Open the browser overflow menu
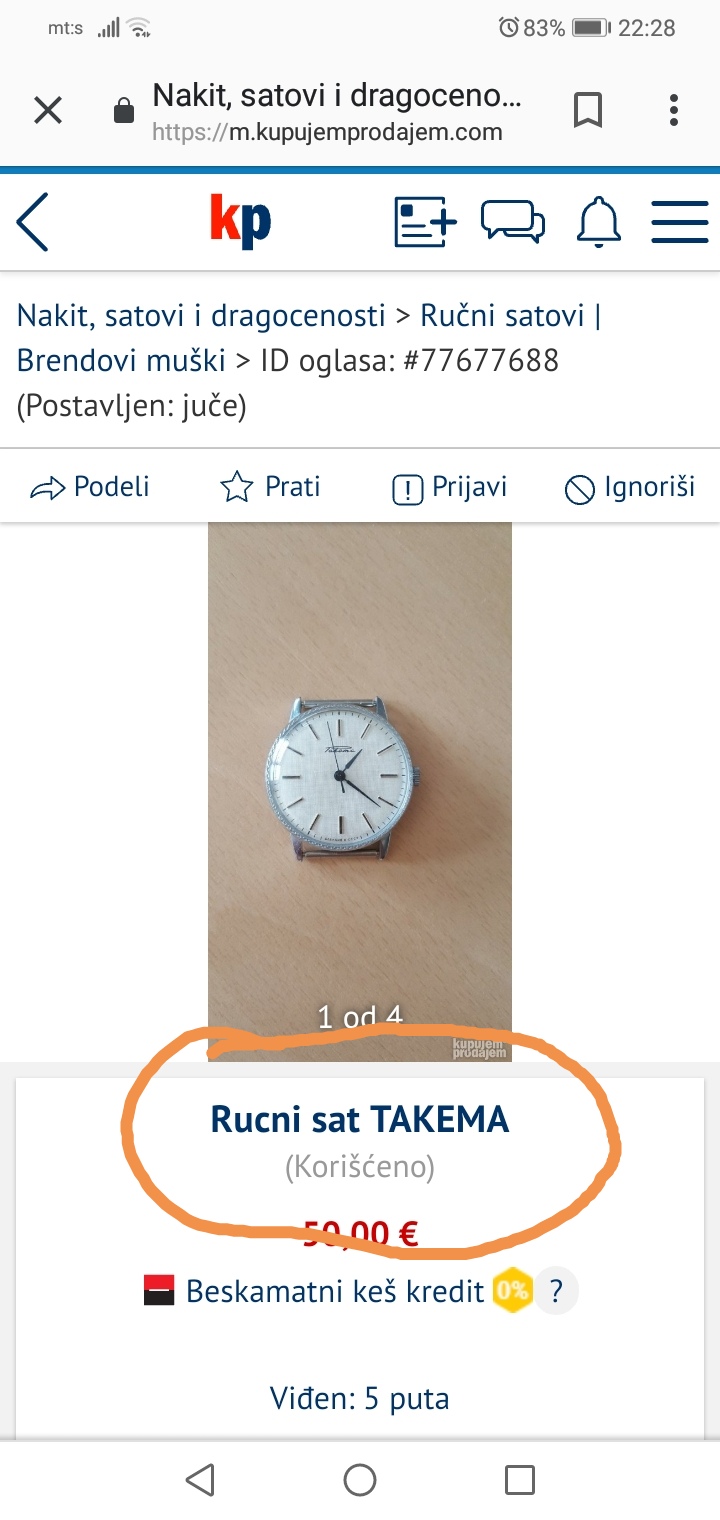This screenshot has width=720, height=1520. pyautogui.click(x=675, y=110)
